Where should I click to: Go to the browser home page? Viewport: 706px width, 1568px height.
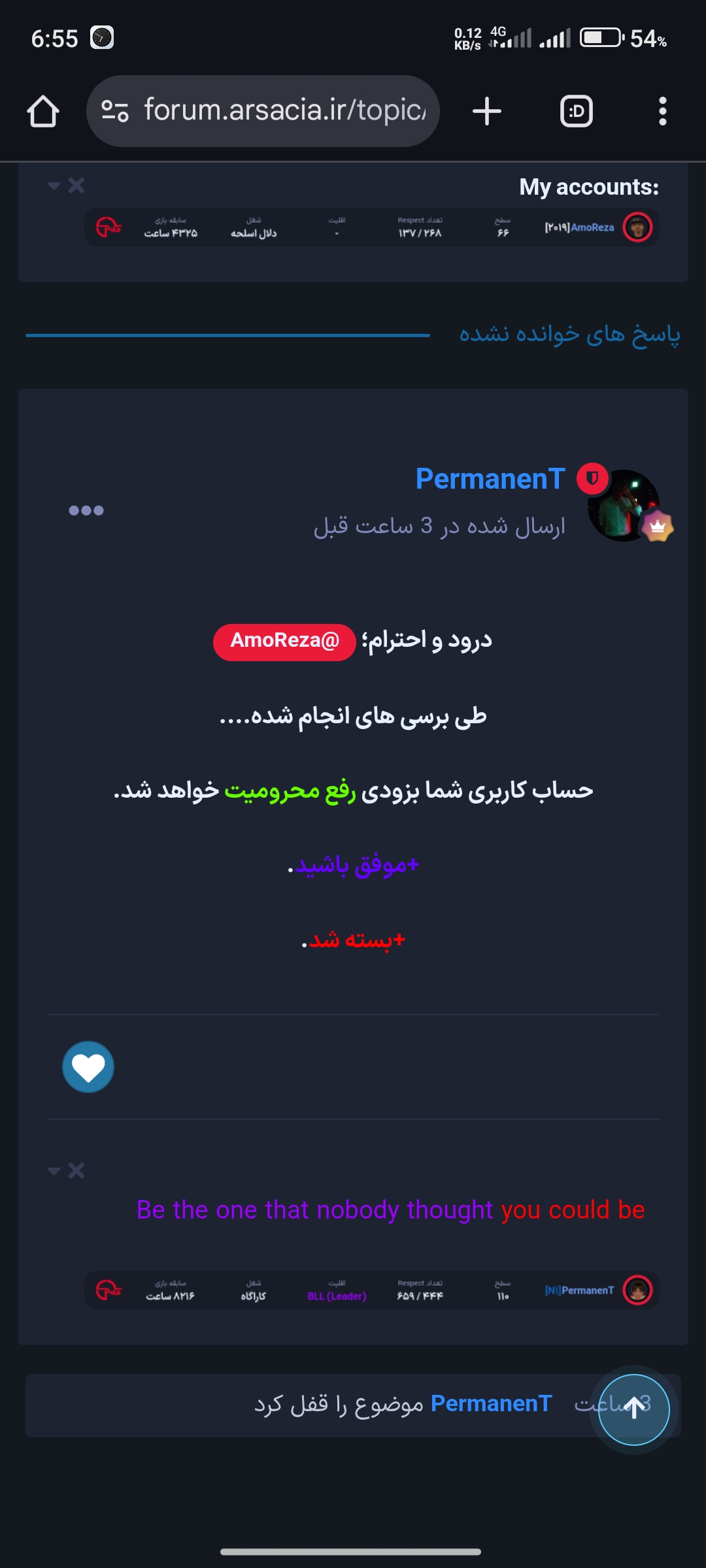point(43,111)
